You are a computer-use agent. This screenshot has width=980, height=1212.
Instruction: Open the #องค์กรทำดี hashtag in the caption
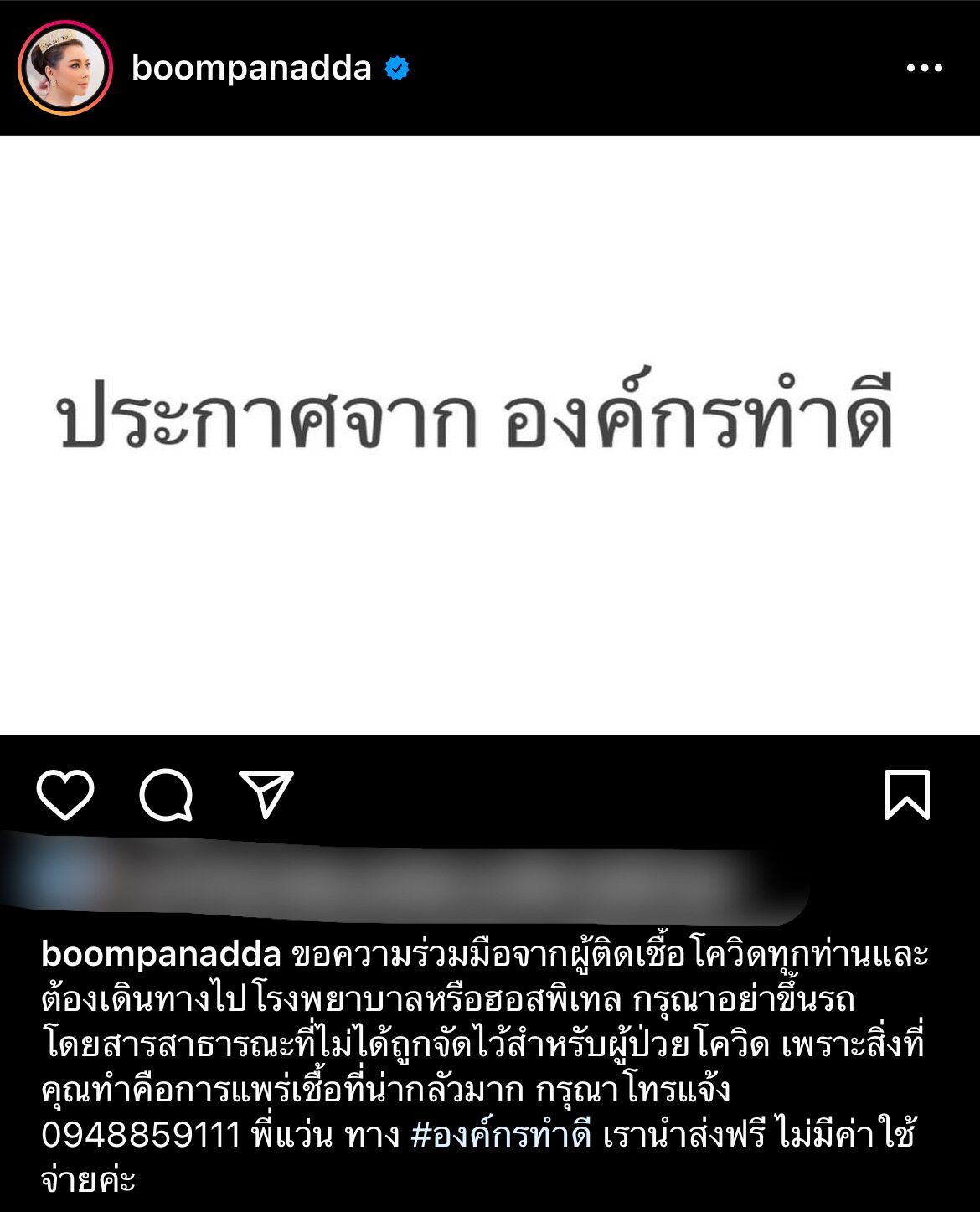tap(501, 1135)
